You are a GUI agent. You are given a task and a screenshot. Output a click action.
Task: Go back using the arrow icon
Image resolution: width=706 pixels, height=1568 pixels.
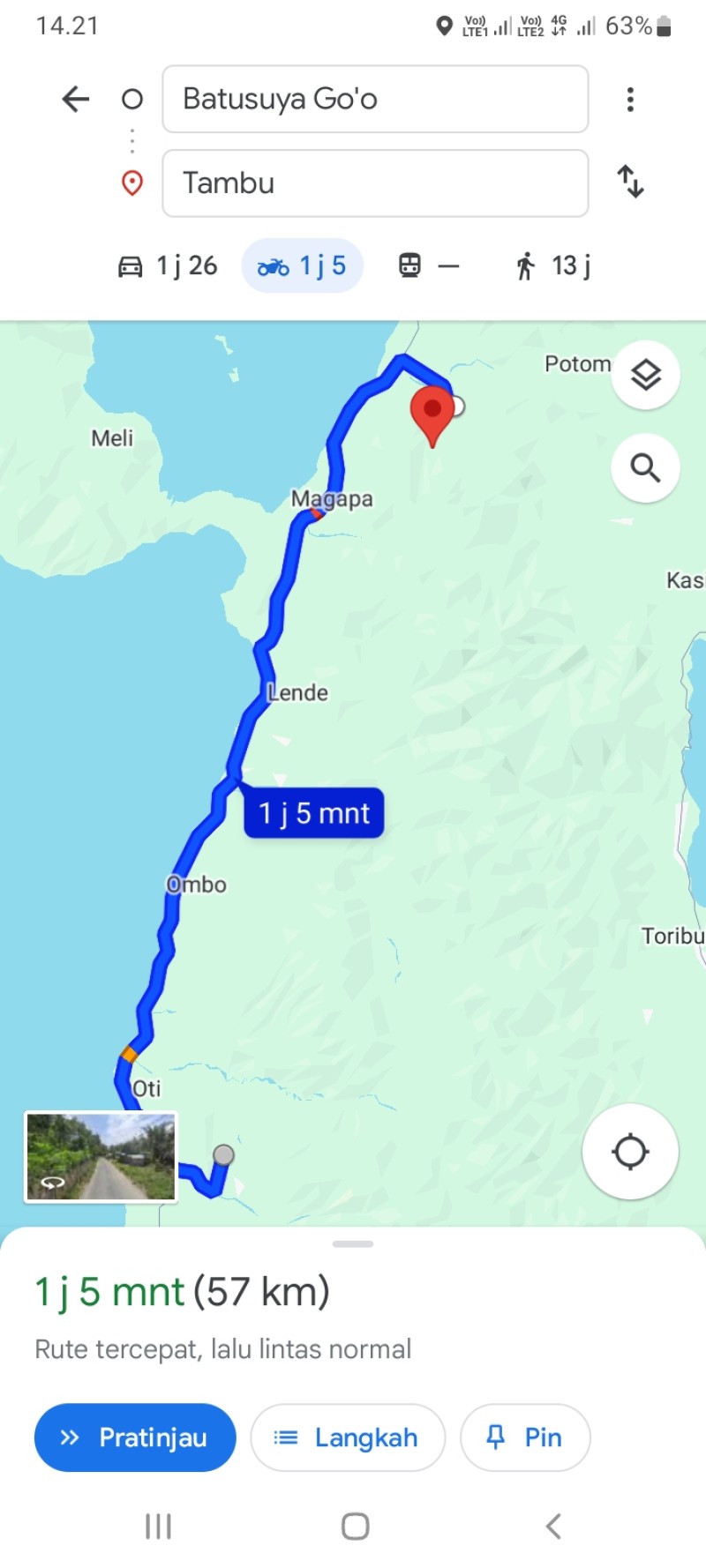click(76, 99)
